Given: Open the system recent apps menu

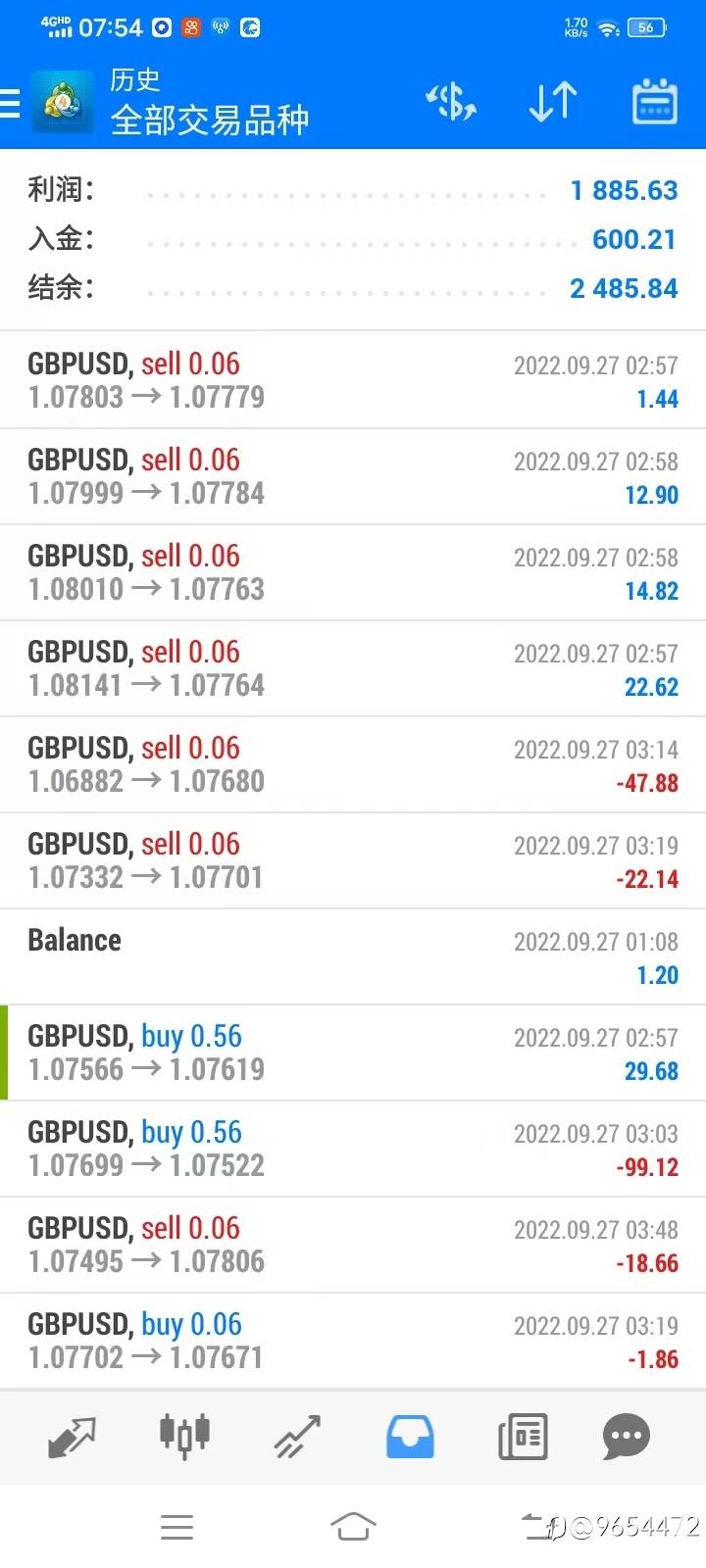Looking at the screenshot, I should [x=176, y=1526].
